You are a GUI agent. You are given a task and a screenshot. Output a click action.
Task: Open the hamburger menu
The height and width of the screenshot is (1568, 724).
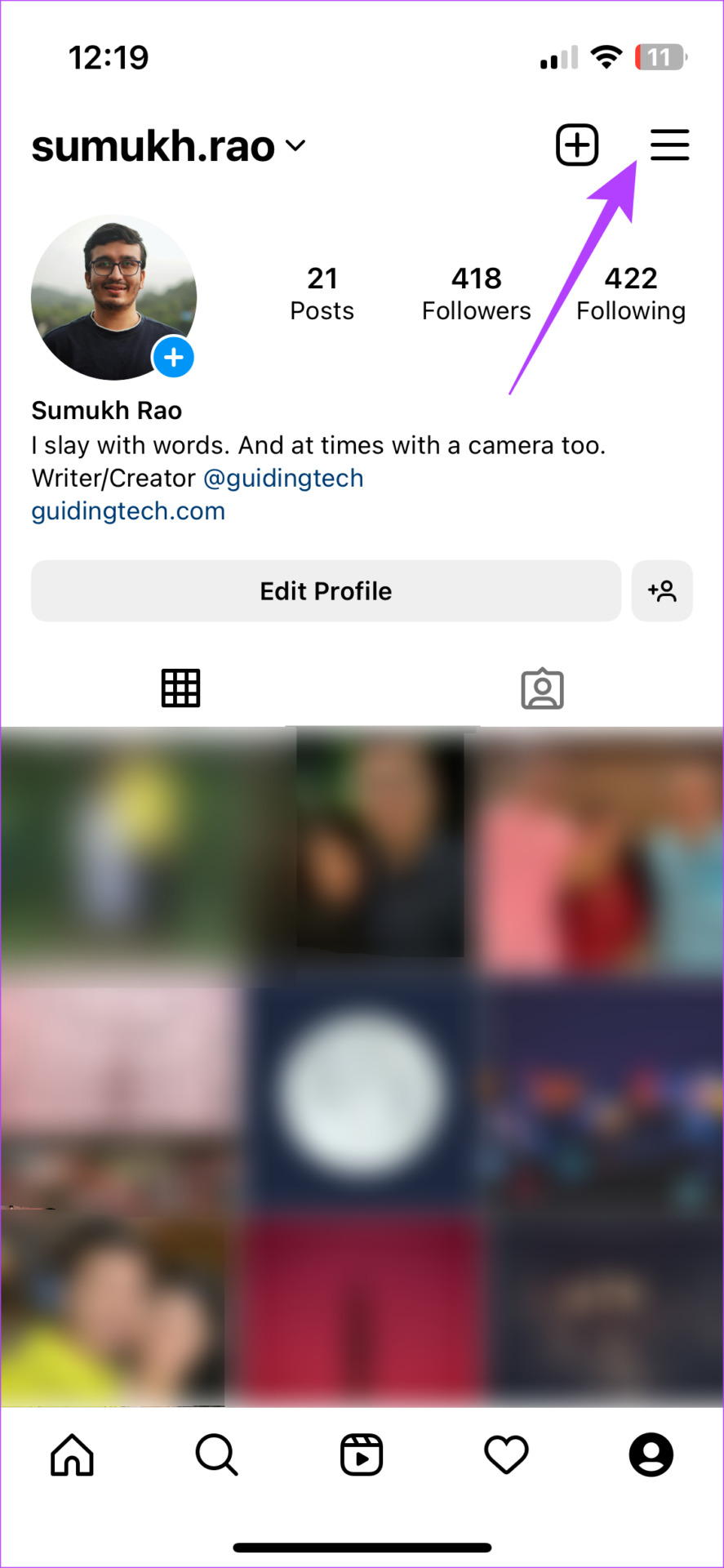[669, 145]
